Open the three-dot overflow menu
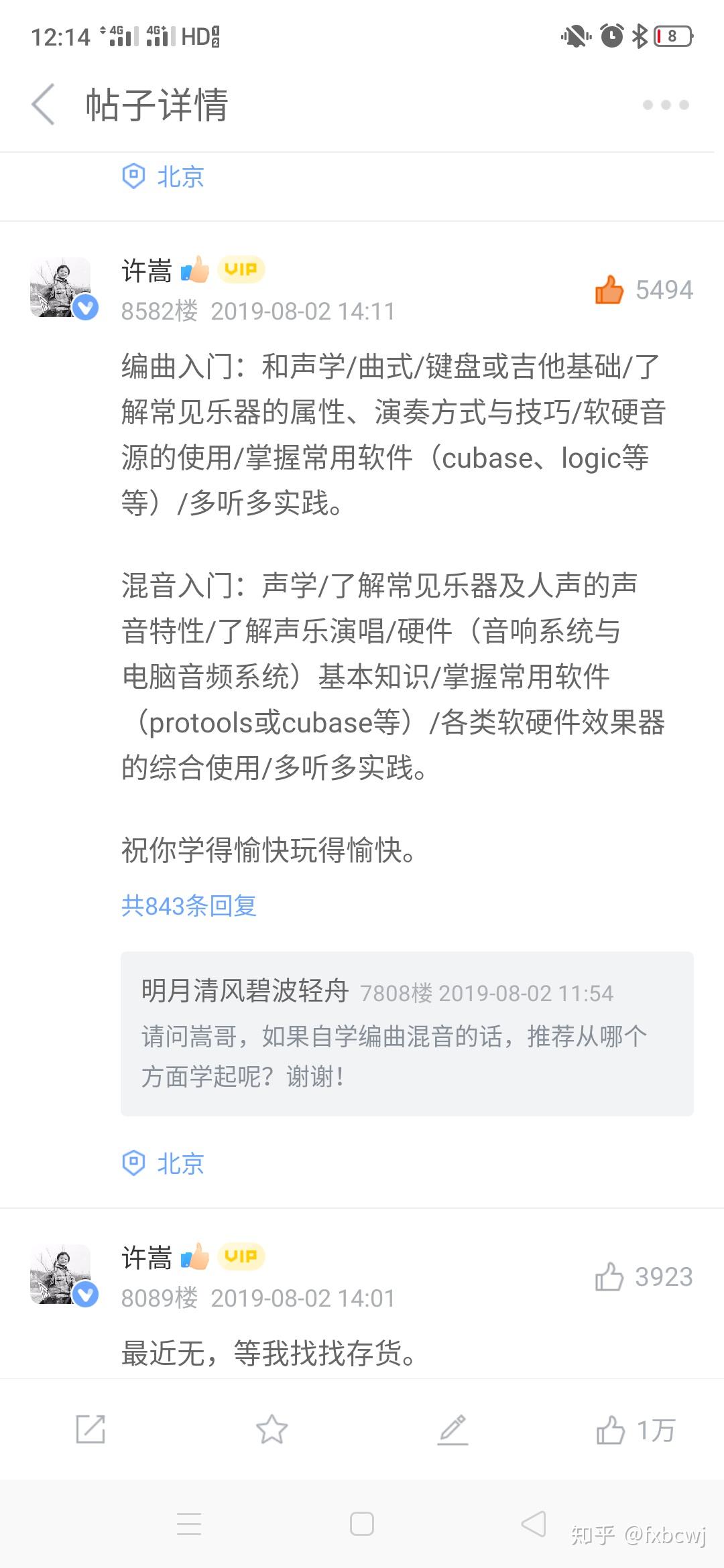 tap(665, 105)
